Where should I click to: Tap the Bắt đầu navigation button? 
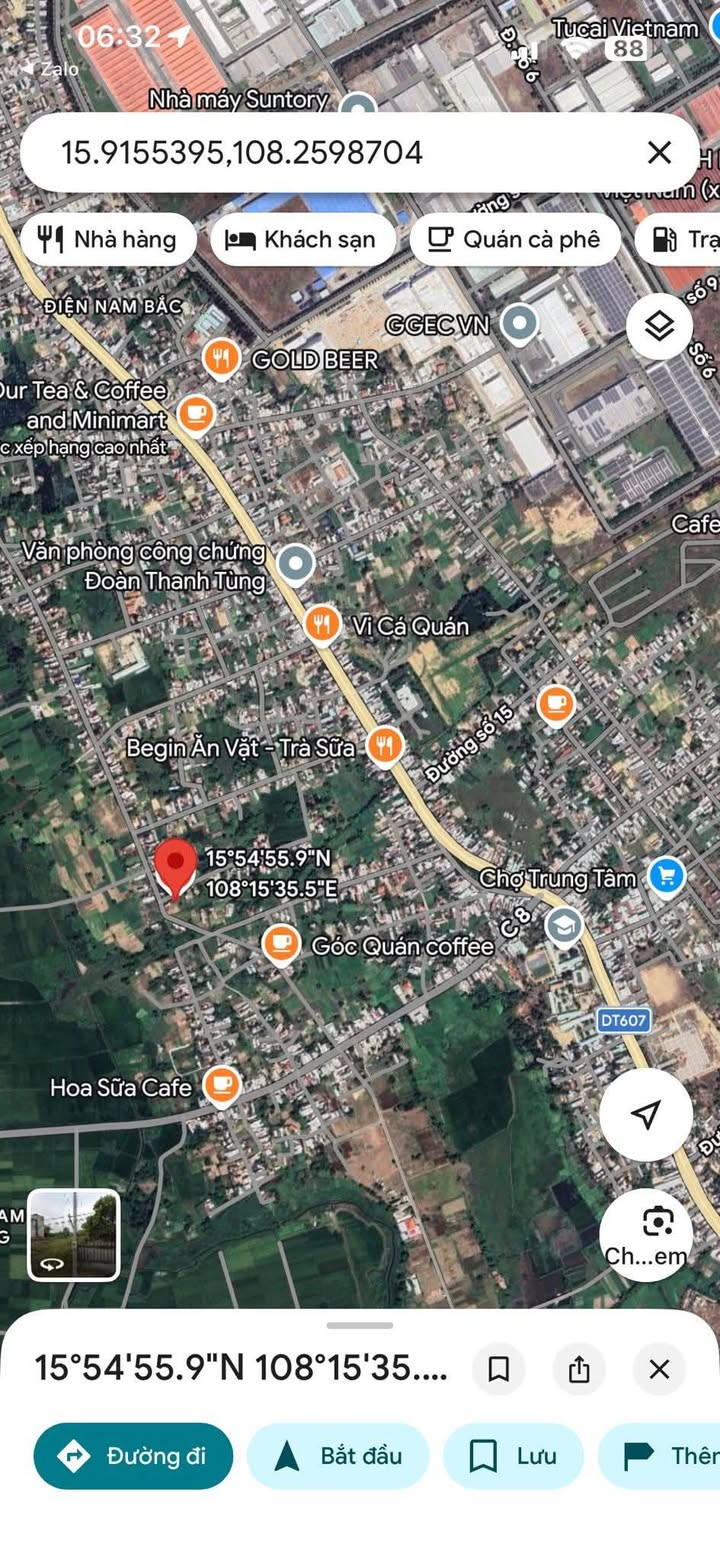click(x=338, y=1456)
